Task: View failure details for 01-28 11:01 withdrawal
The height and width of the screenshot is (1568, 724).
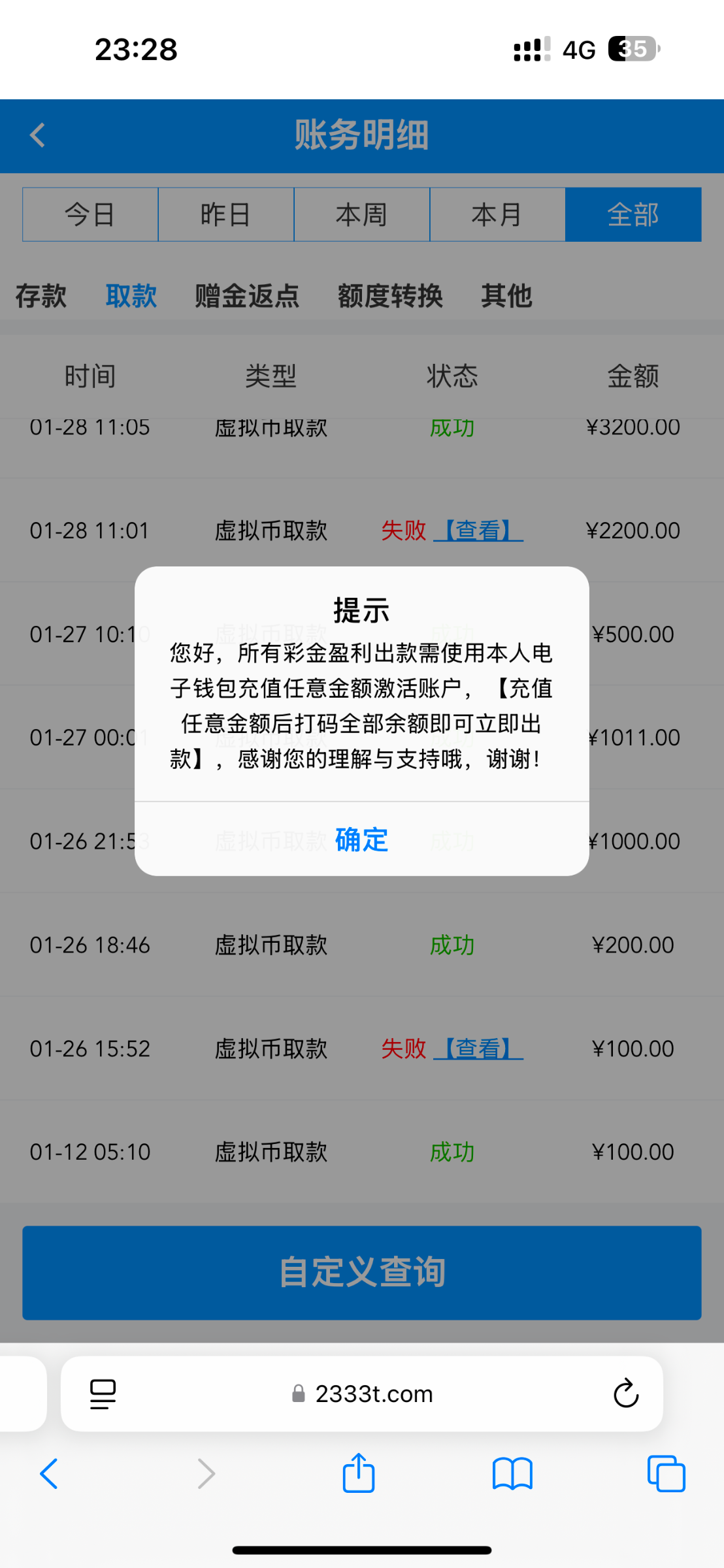Action: [479, 530]
